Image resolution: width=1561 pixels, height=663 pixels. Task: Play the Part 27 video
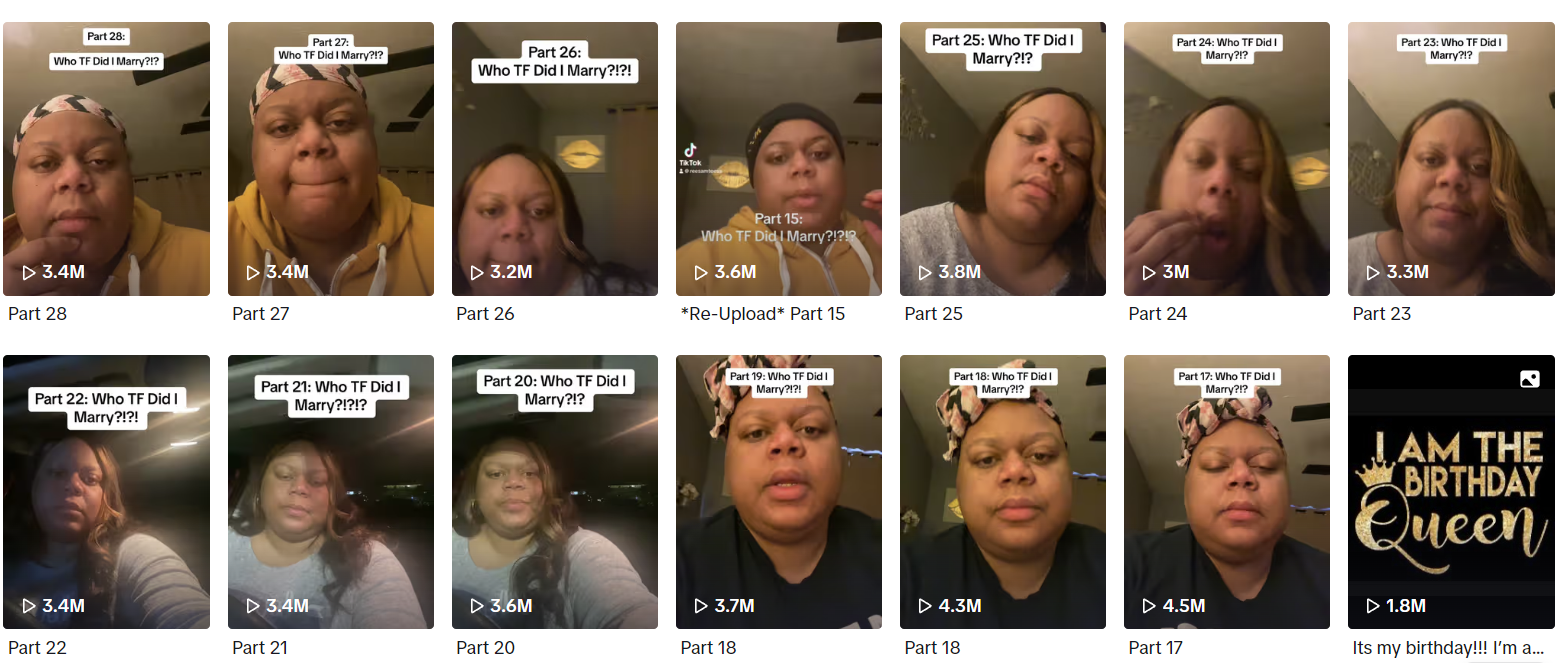[330, 160]
